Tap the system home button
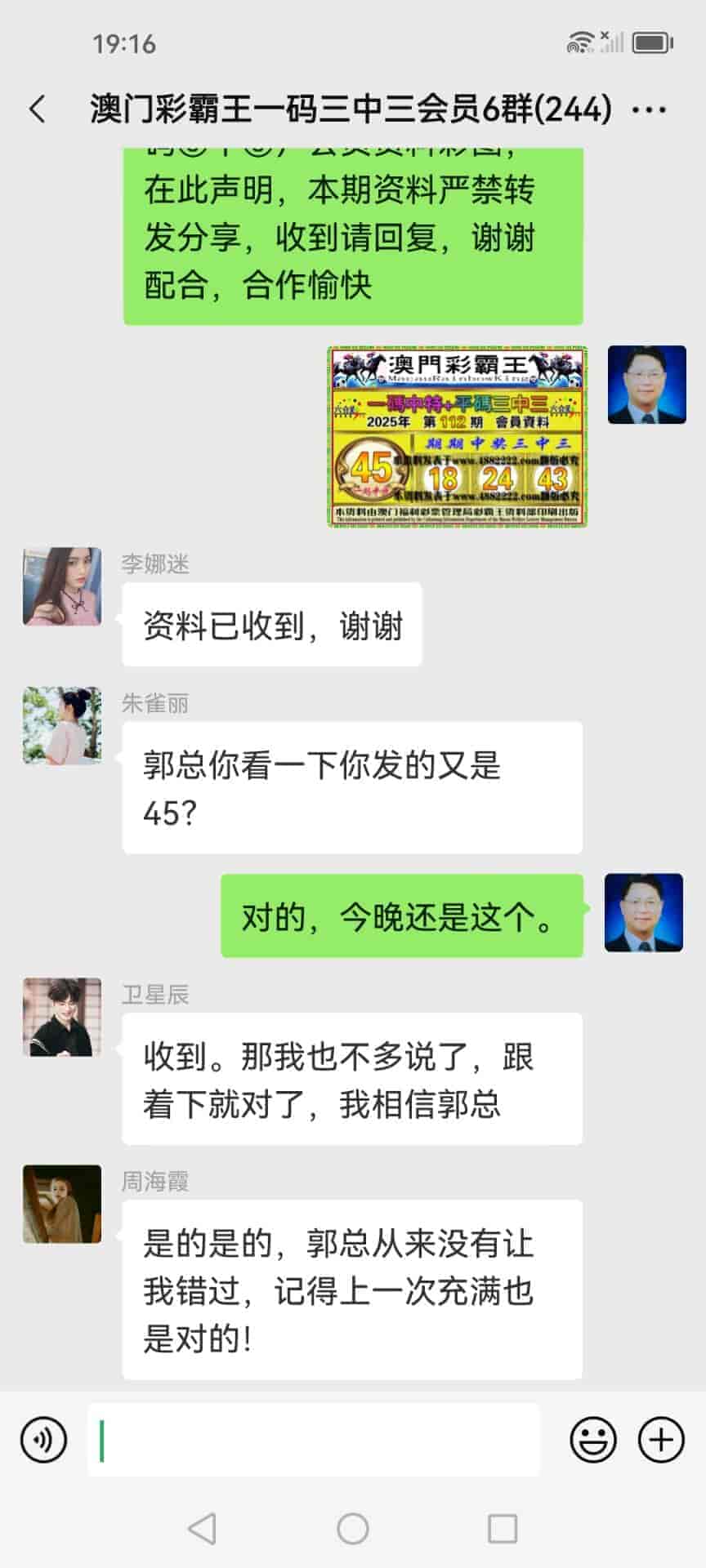Viewport: 706px width, 1568px height. click(353, 1529)
